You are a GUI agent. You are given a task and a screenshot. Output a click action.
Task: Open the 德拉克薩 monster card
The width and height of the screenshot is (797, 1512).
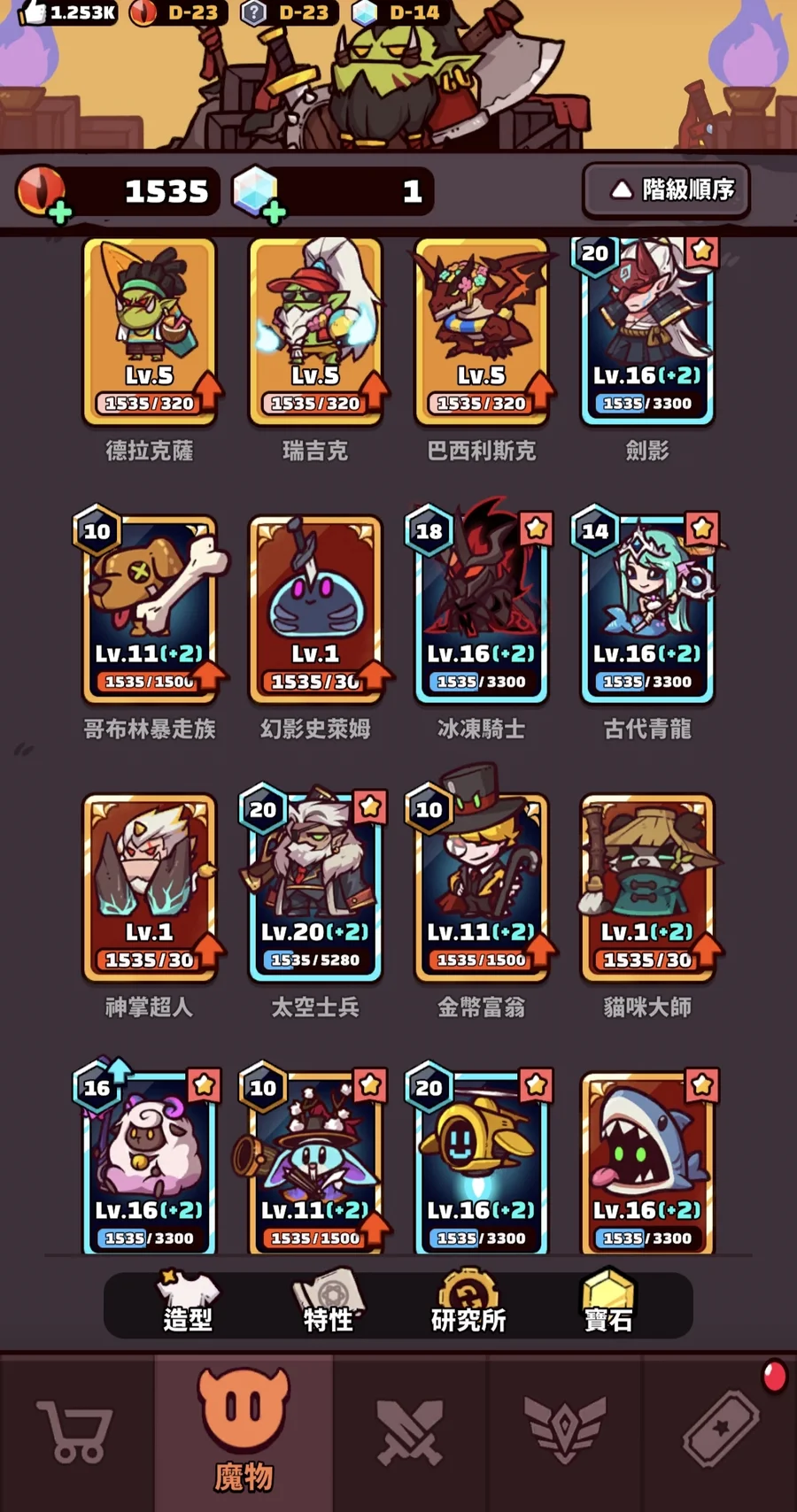click(150, 332)
